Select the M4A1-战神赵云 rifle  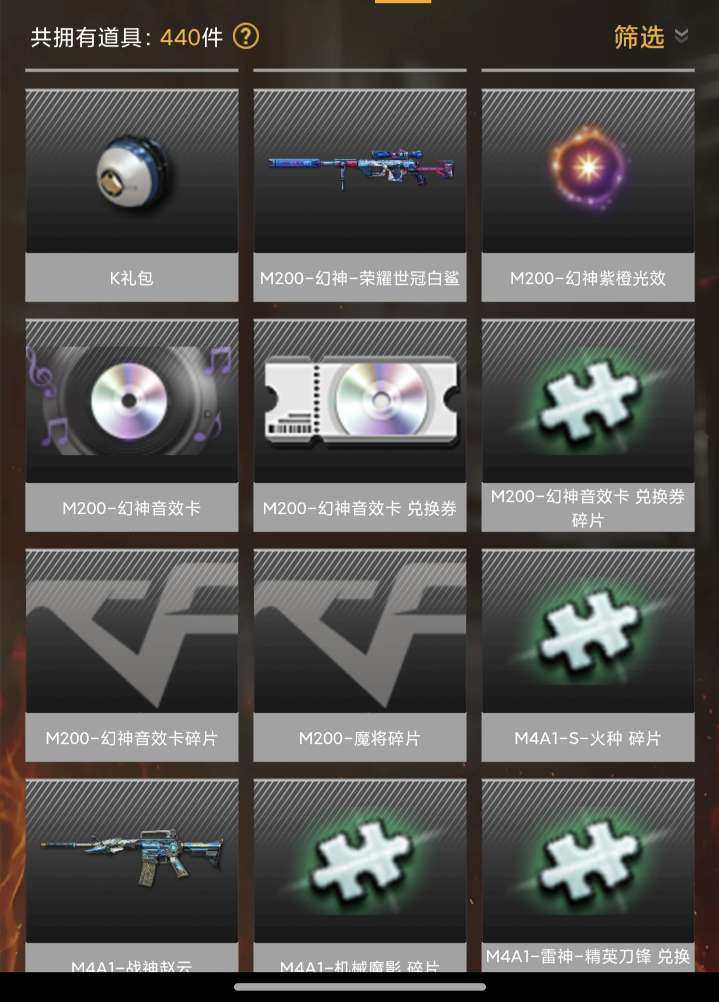[132, 870]
